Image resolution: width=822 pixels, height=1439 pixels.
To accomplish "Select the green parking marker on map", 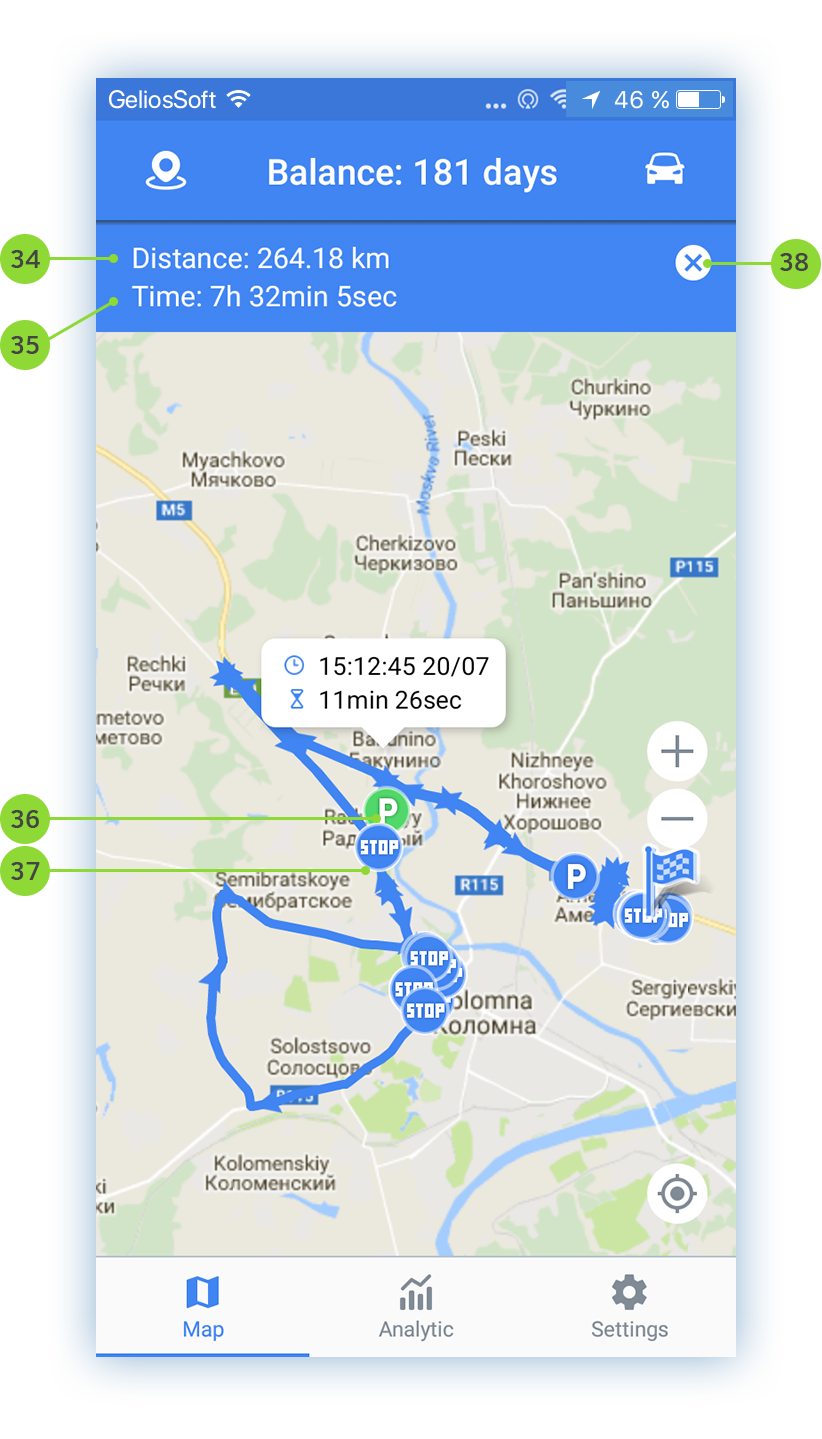I will [x=387, y=808].
